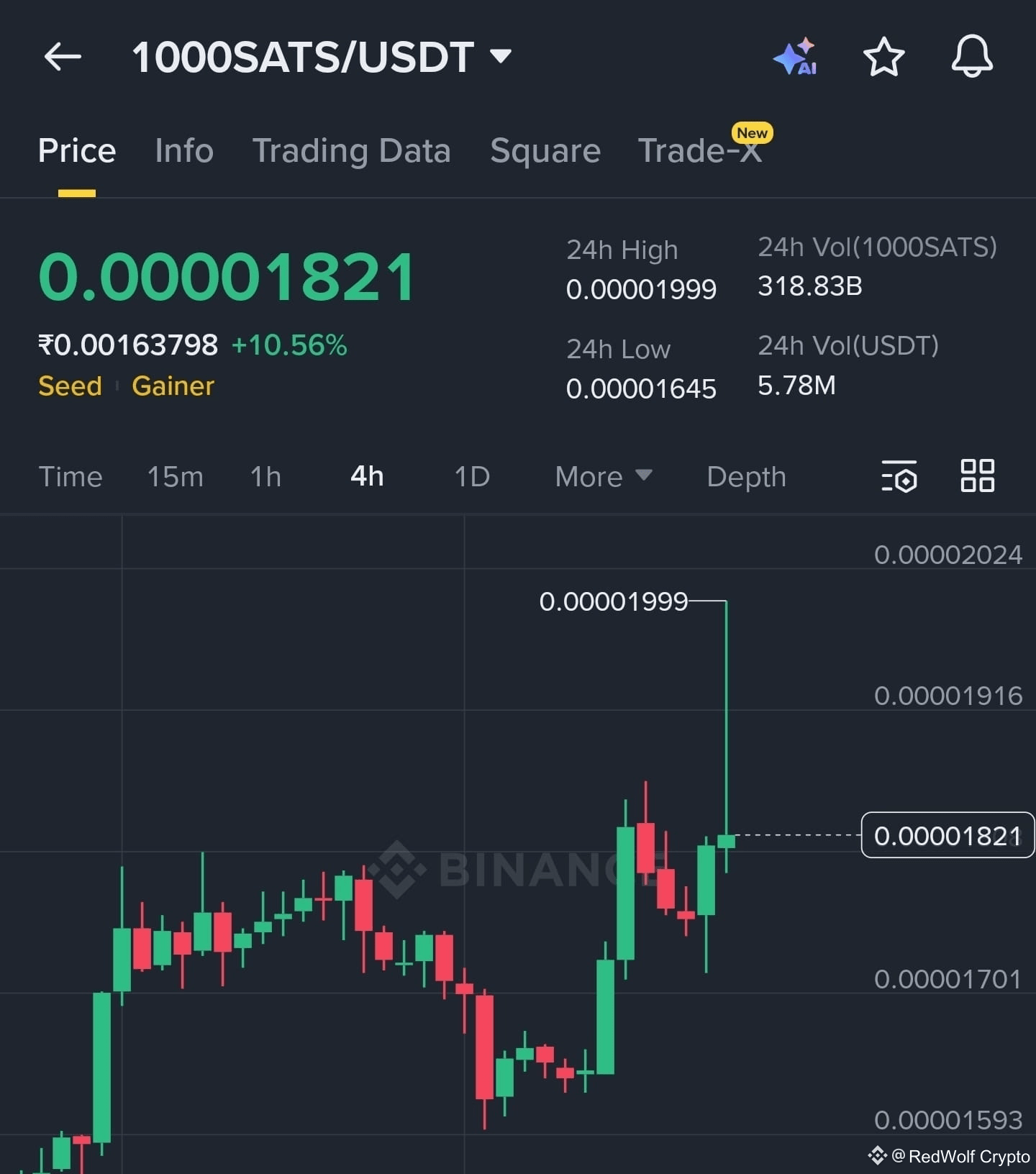Tap the Gainer tag
Screen dimensions: 1036x1174
(x=173, y=386)
